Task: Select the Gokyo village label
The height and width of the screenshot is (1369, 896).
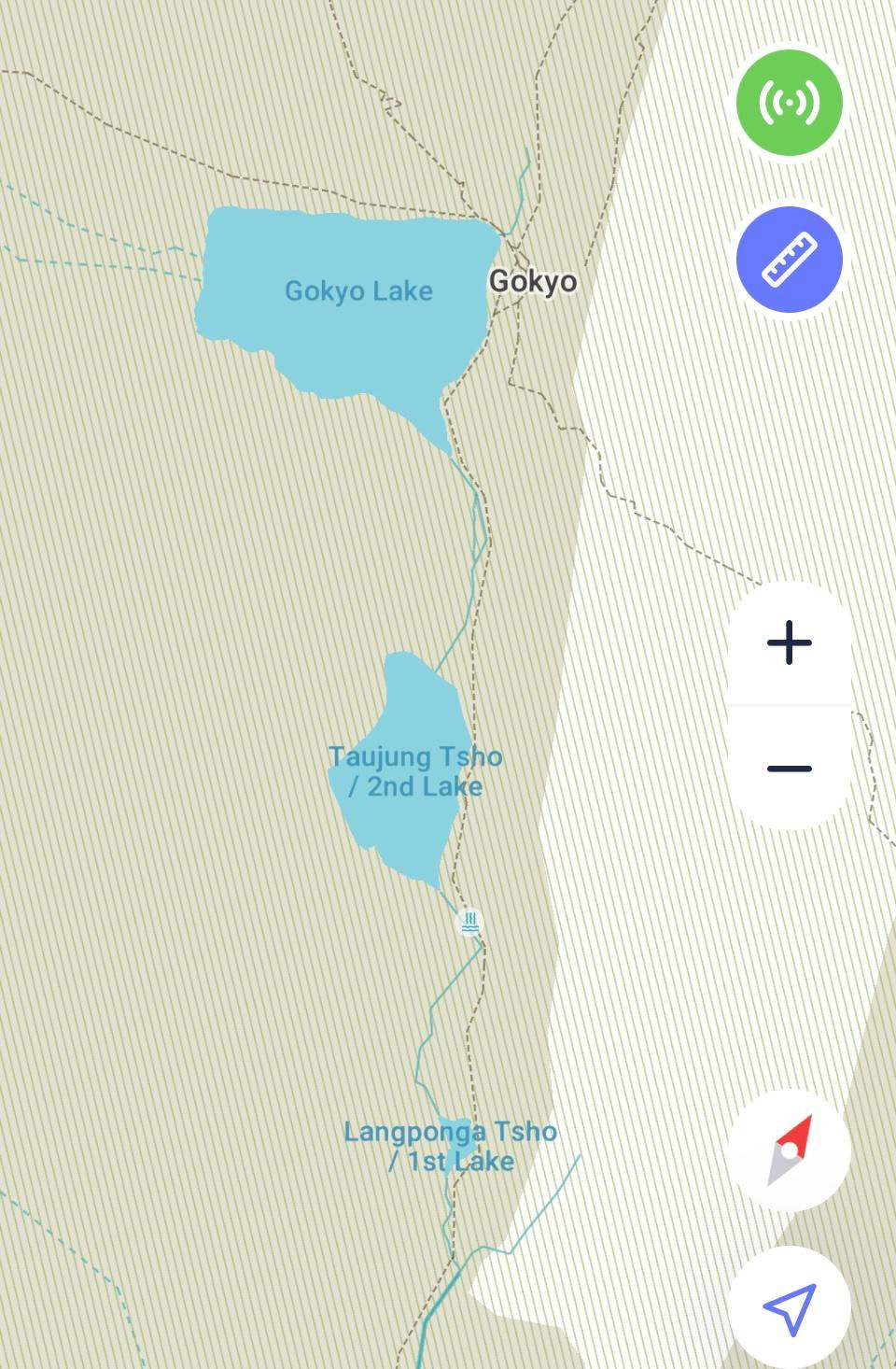Action: 533,281
